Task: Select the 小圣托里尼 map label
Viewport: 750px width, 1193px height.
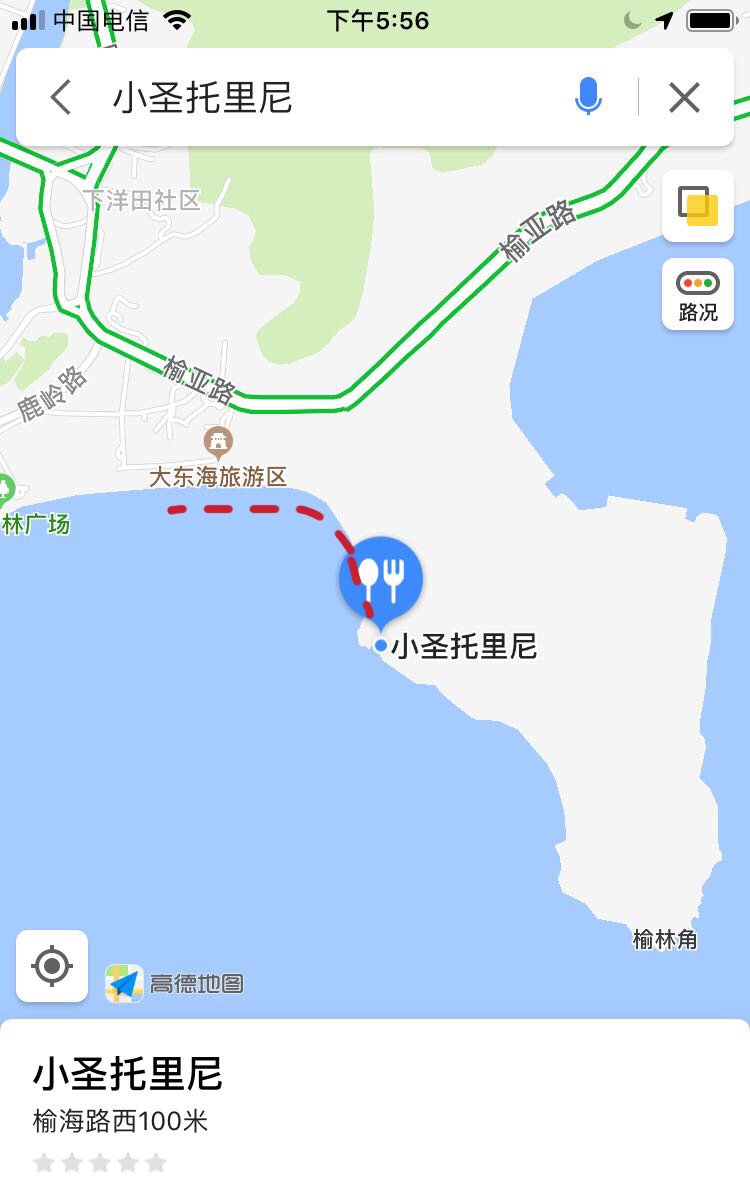Action: click(x=466, y=647)
